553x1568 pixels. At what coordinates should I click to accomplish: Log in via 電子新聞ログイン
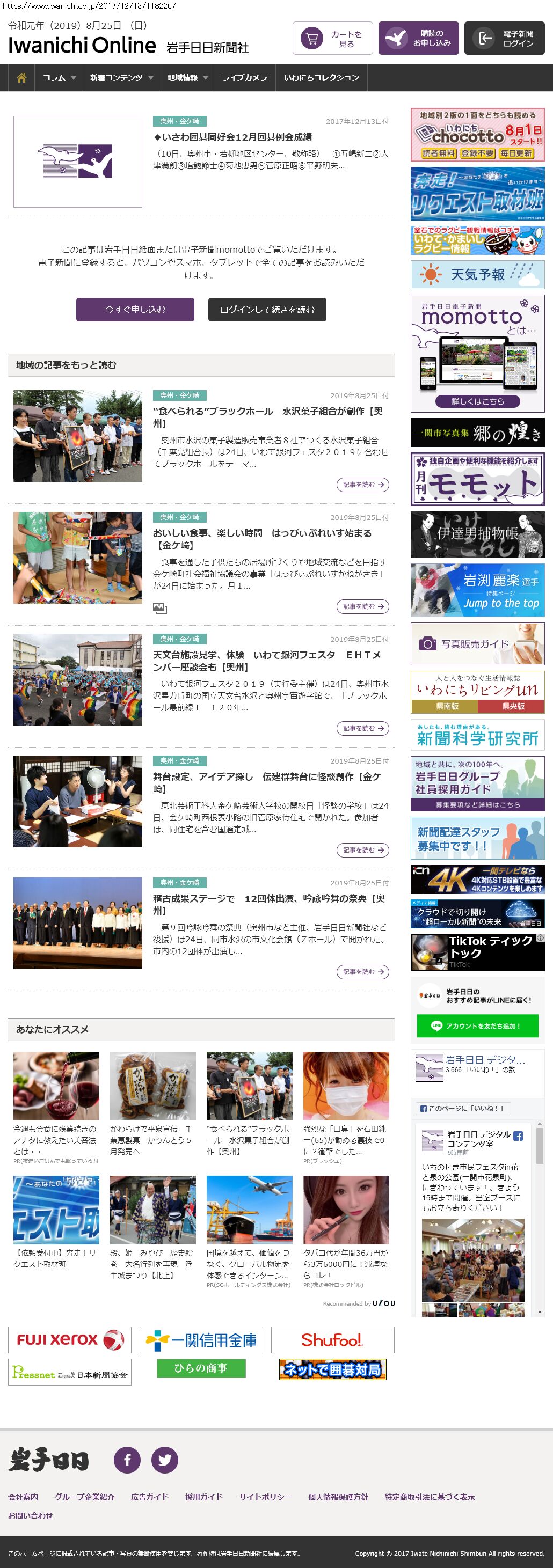504,38
